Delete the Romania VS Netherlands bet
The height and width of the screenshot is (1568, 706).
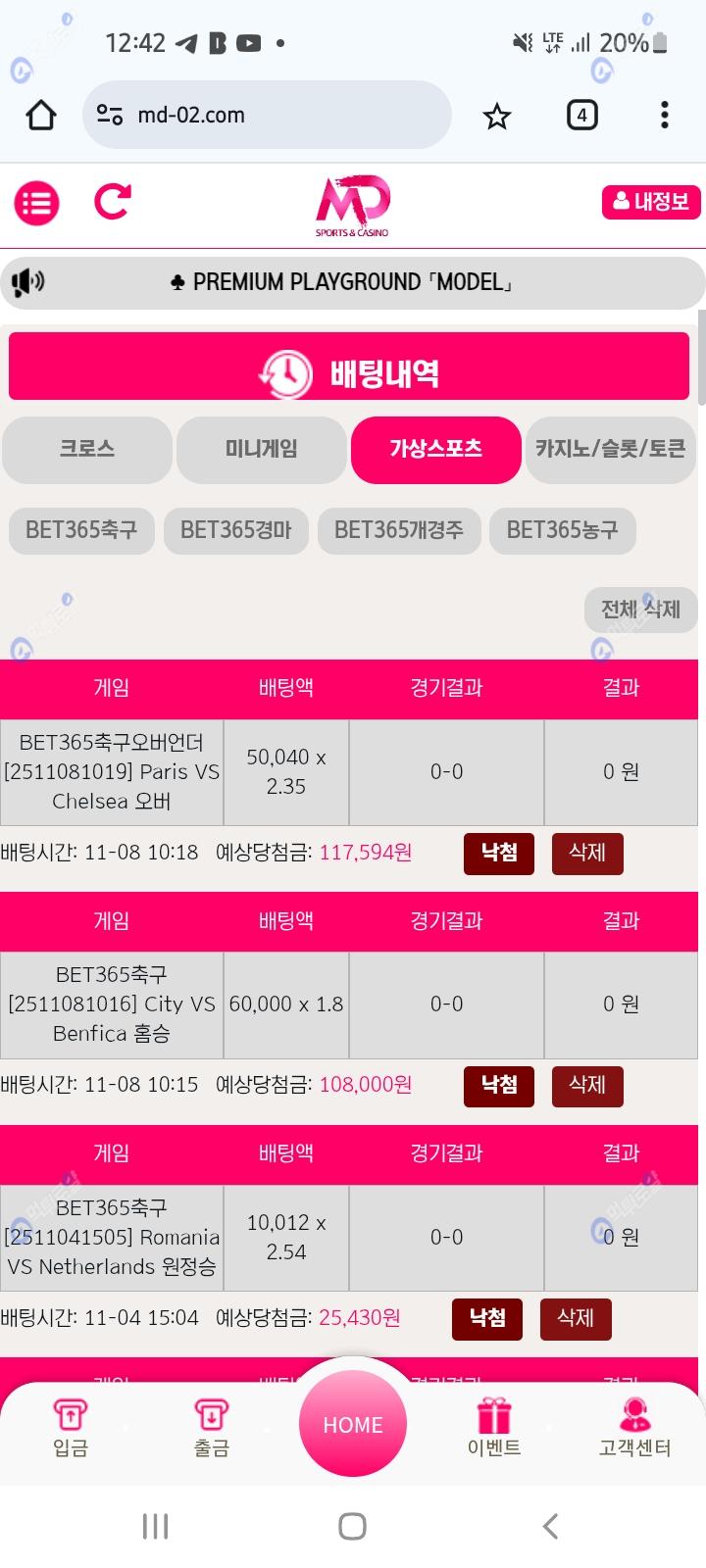tap(576, 1318)
